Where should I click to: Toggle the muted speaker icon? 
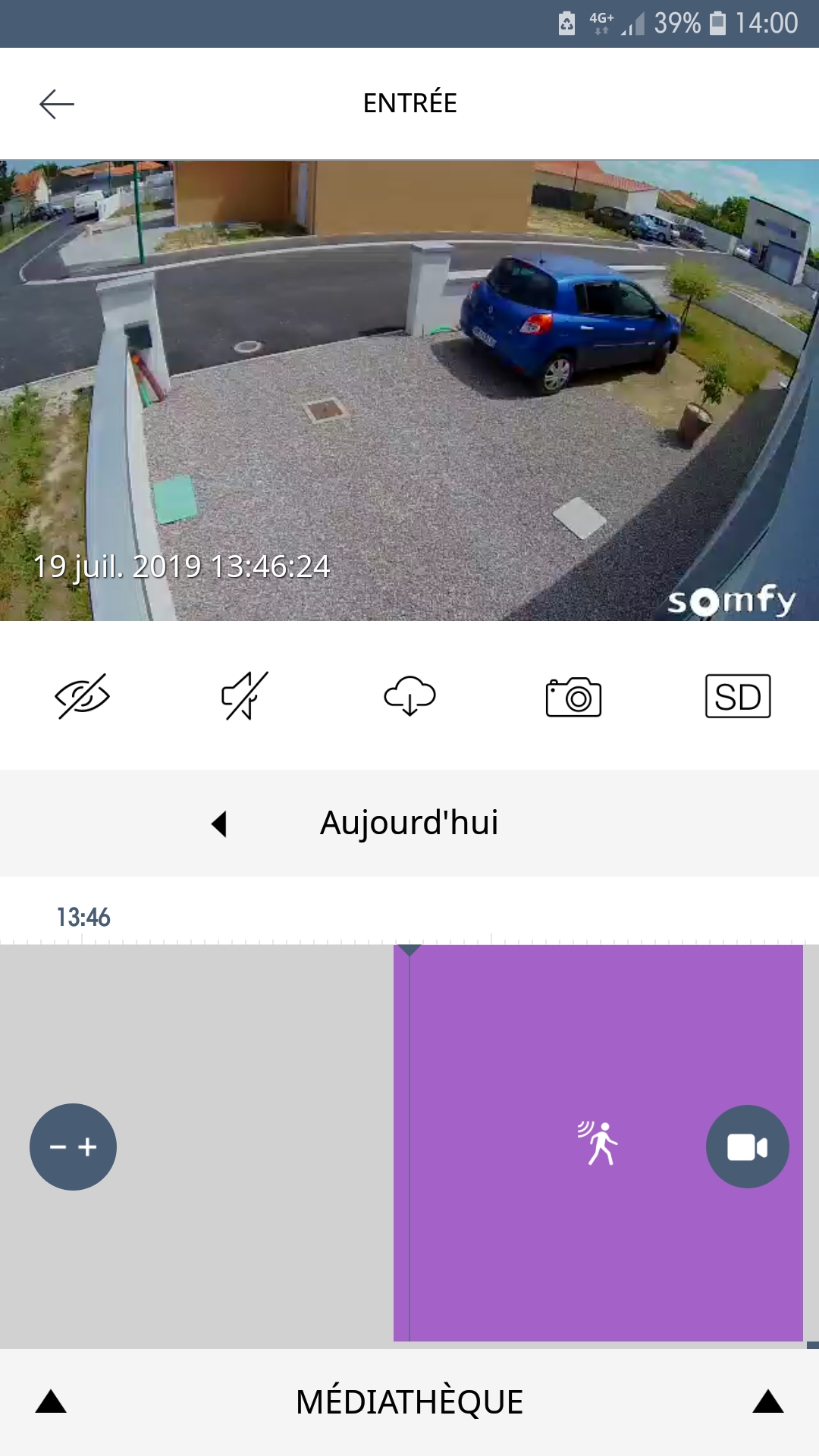point(245,696)
